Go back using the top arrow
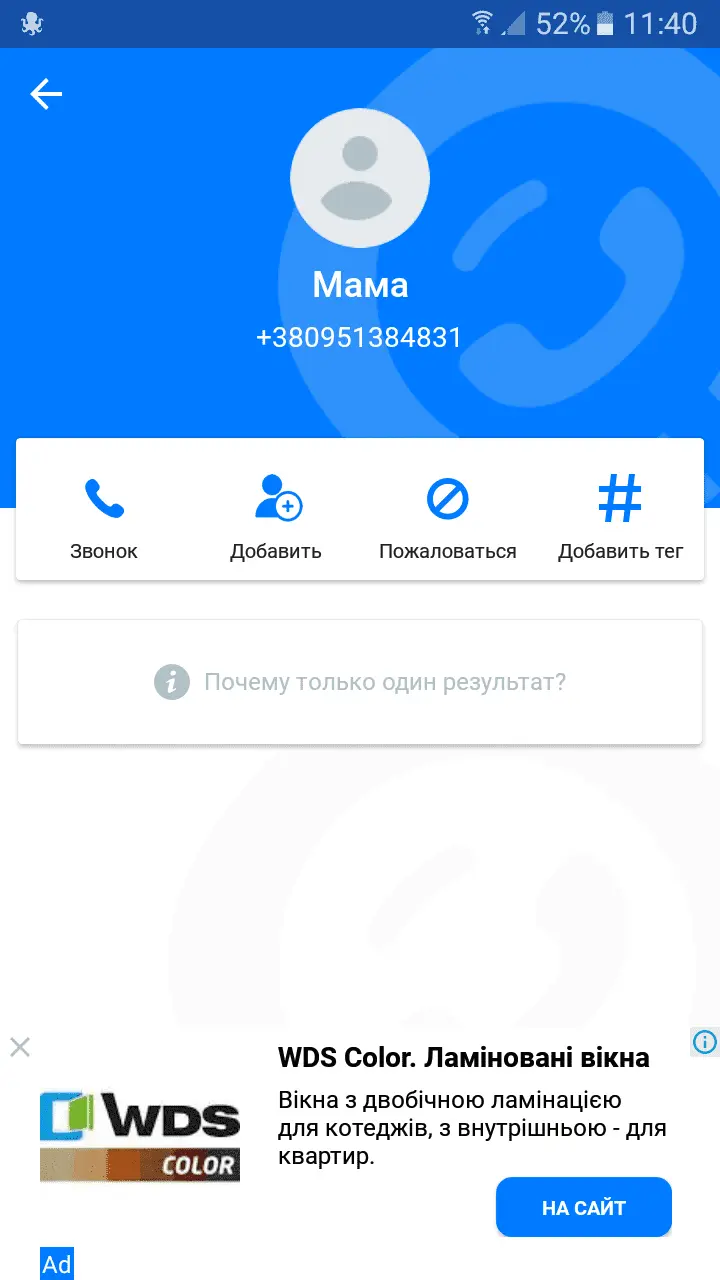 click(x=46, y=95)
